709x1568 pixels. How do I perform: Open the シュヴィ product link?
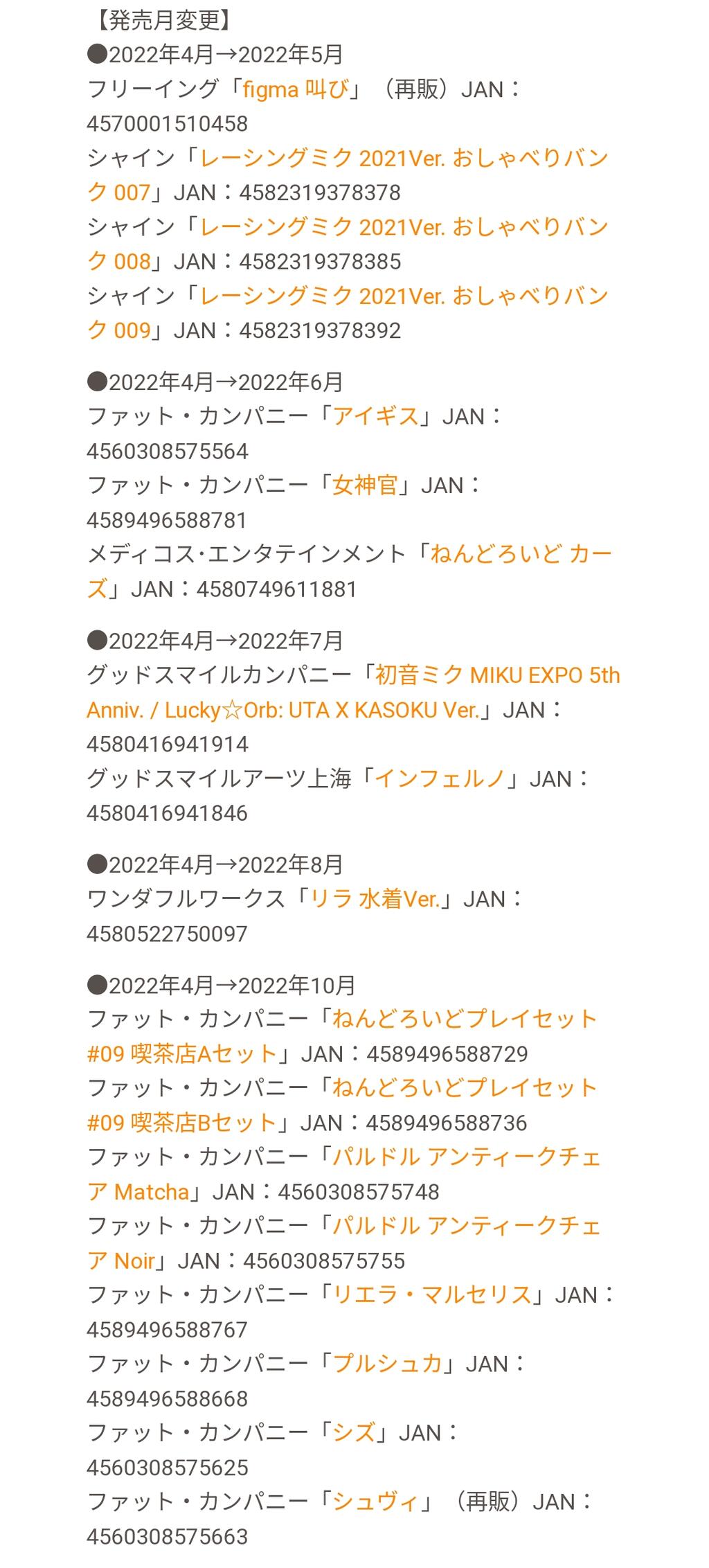(x=376, y=1502)
